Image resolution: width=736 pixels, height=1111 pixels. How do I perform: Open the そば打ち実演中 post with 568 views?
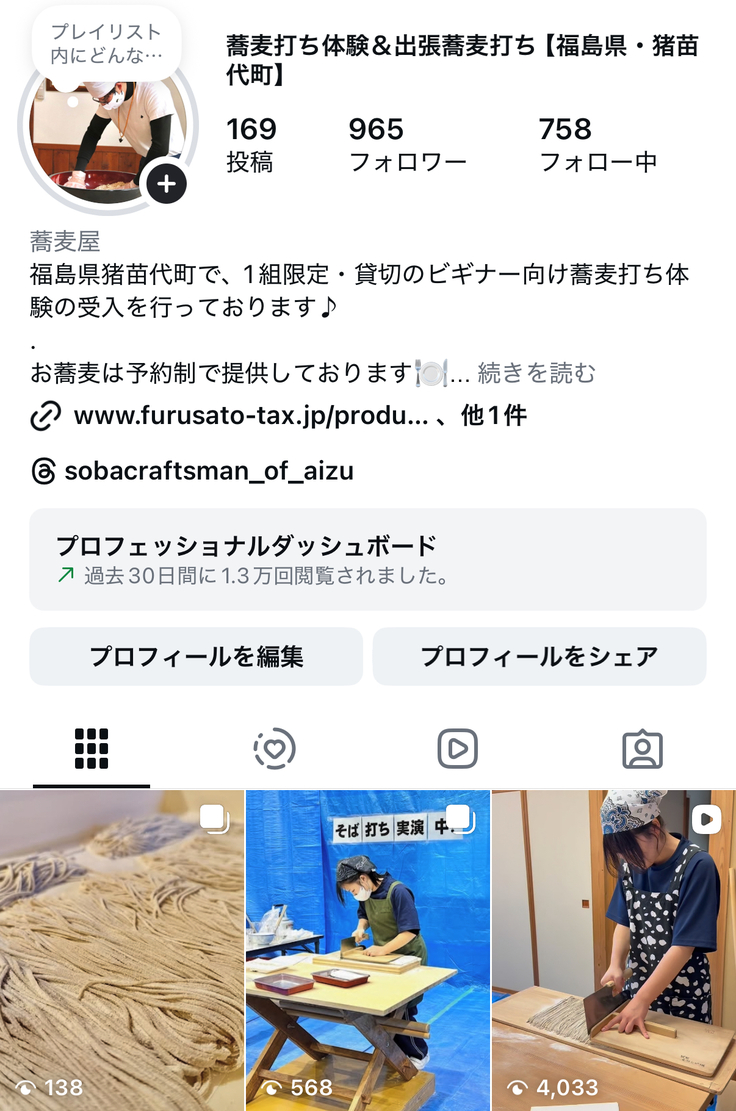click(367, 950)
